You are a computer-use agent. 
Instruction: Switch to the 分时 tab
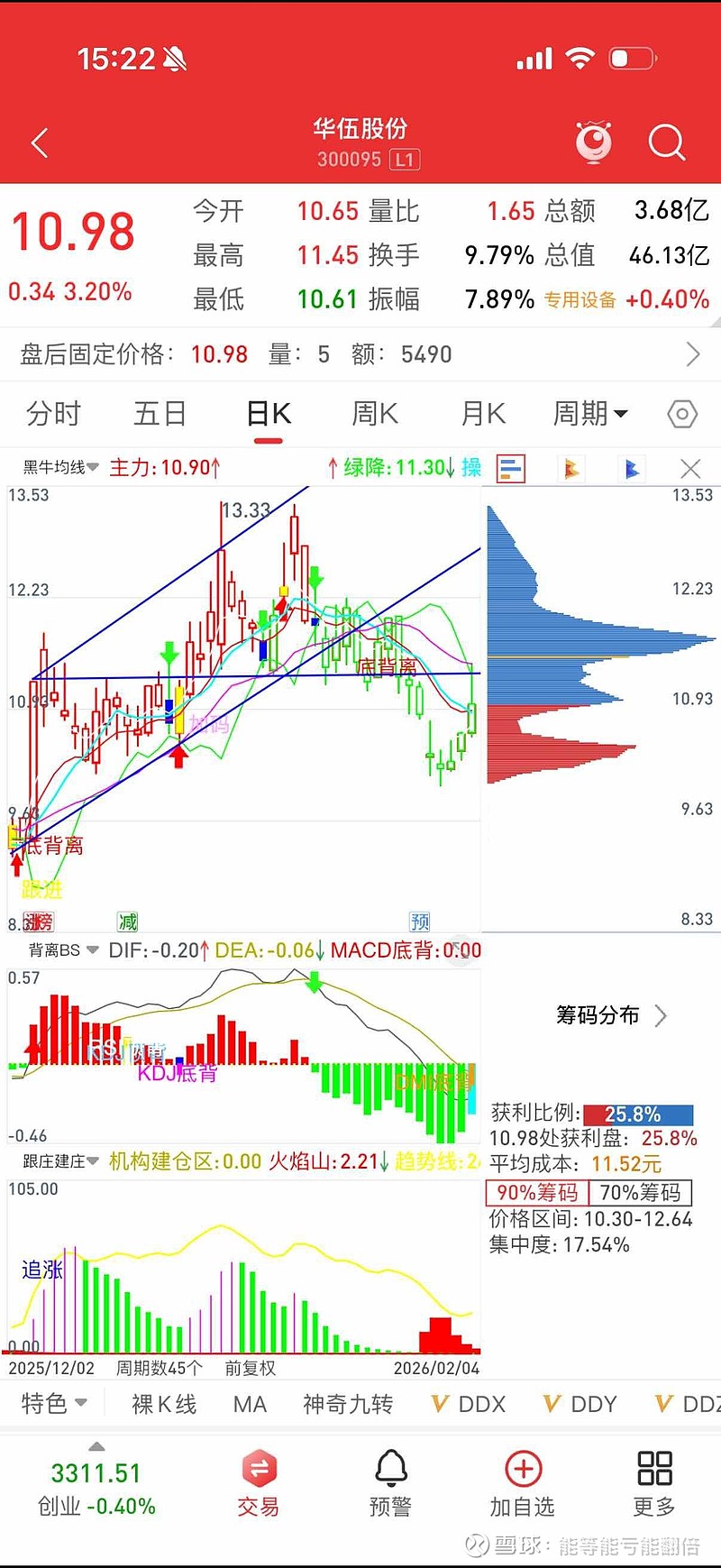(x=52, y=413)
